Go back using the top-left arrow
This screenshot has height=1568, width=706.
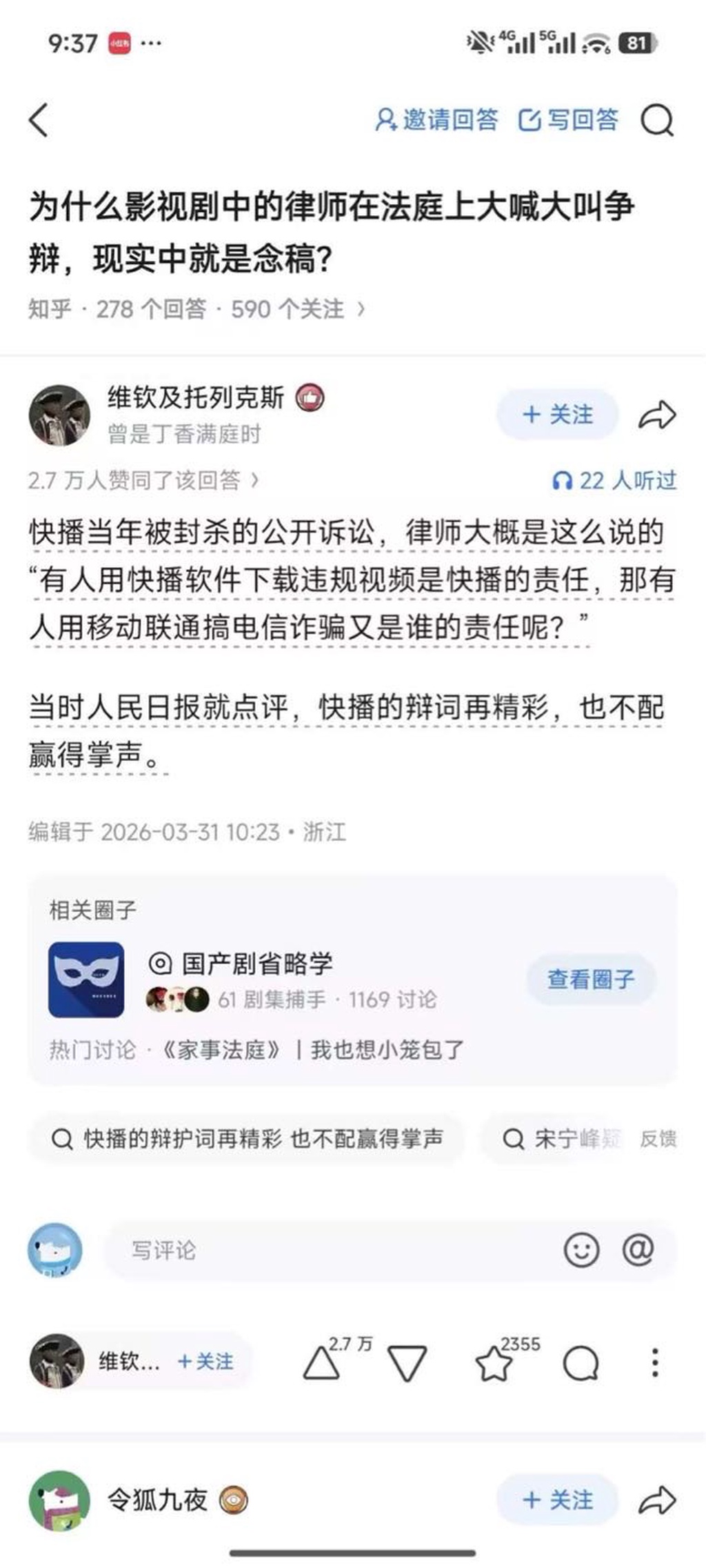point(39,120)
